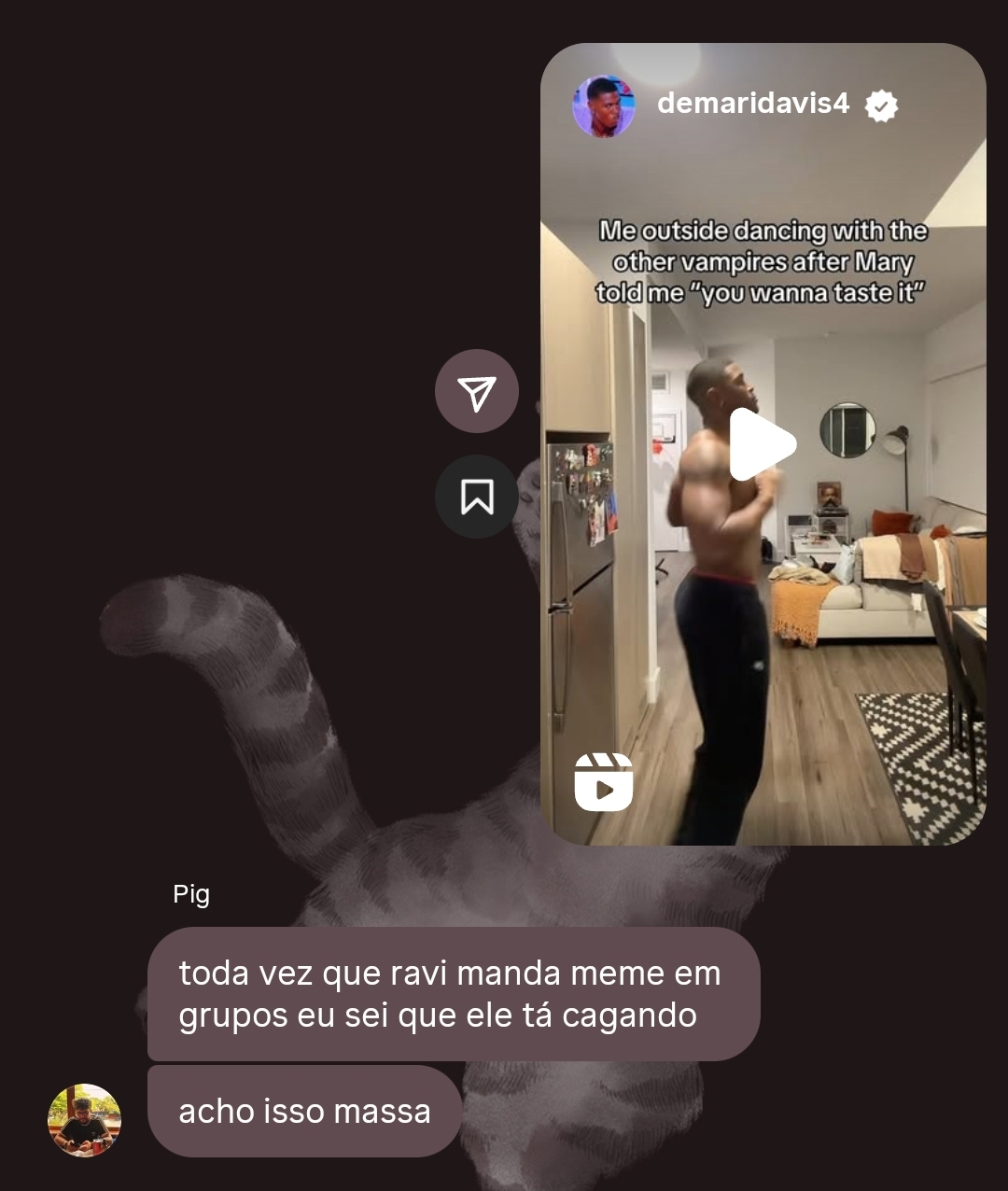1008x1191 pixels.
Task: Forward the shared reel with the send icon
Action: pyautogui.click(x=477, y=392)
